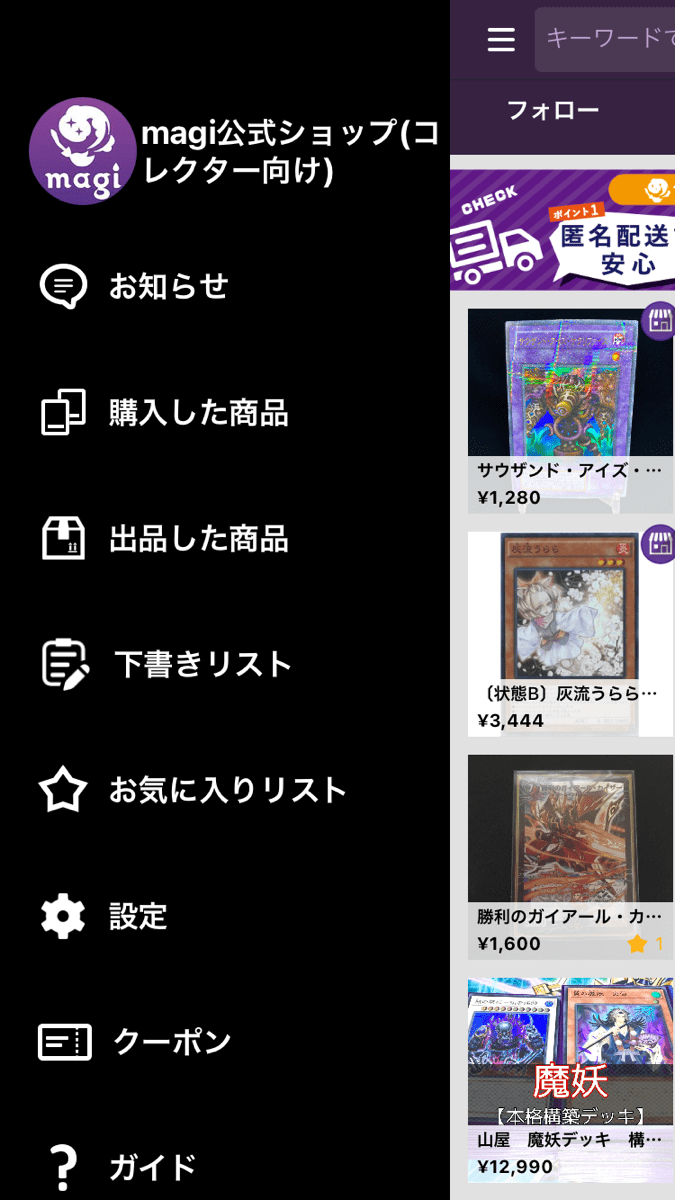Open 出品した商品 listed items
Viewport: 675px width, 1200px height.
198,539
